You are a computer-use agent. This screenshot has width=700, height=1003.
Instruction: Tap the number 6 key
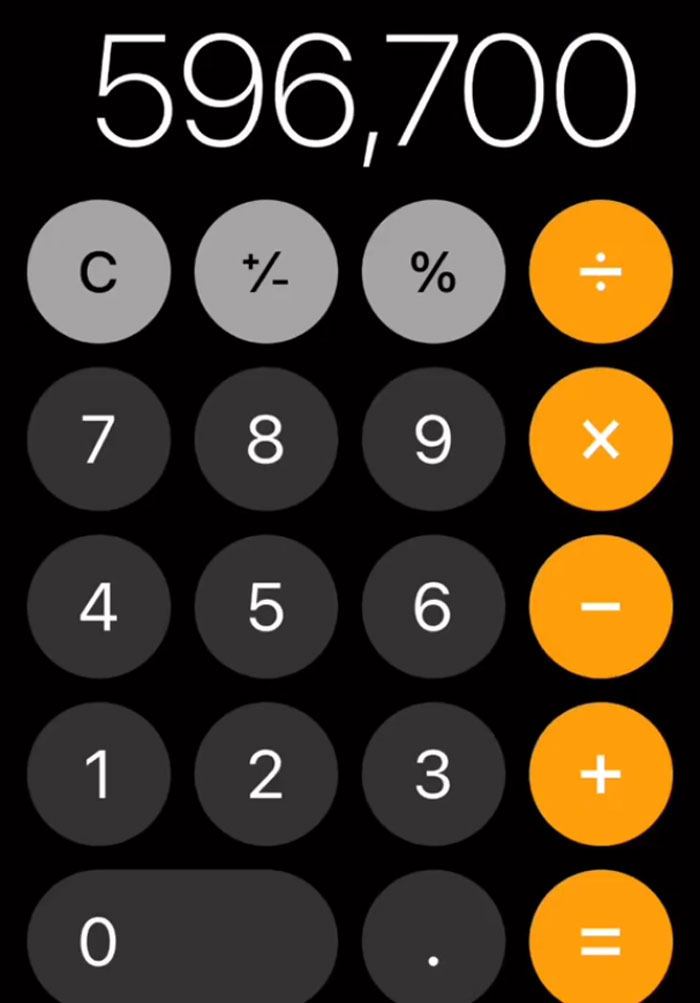pyautogui.click(x=433, y=607)
